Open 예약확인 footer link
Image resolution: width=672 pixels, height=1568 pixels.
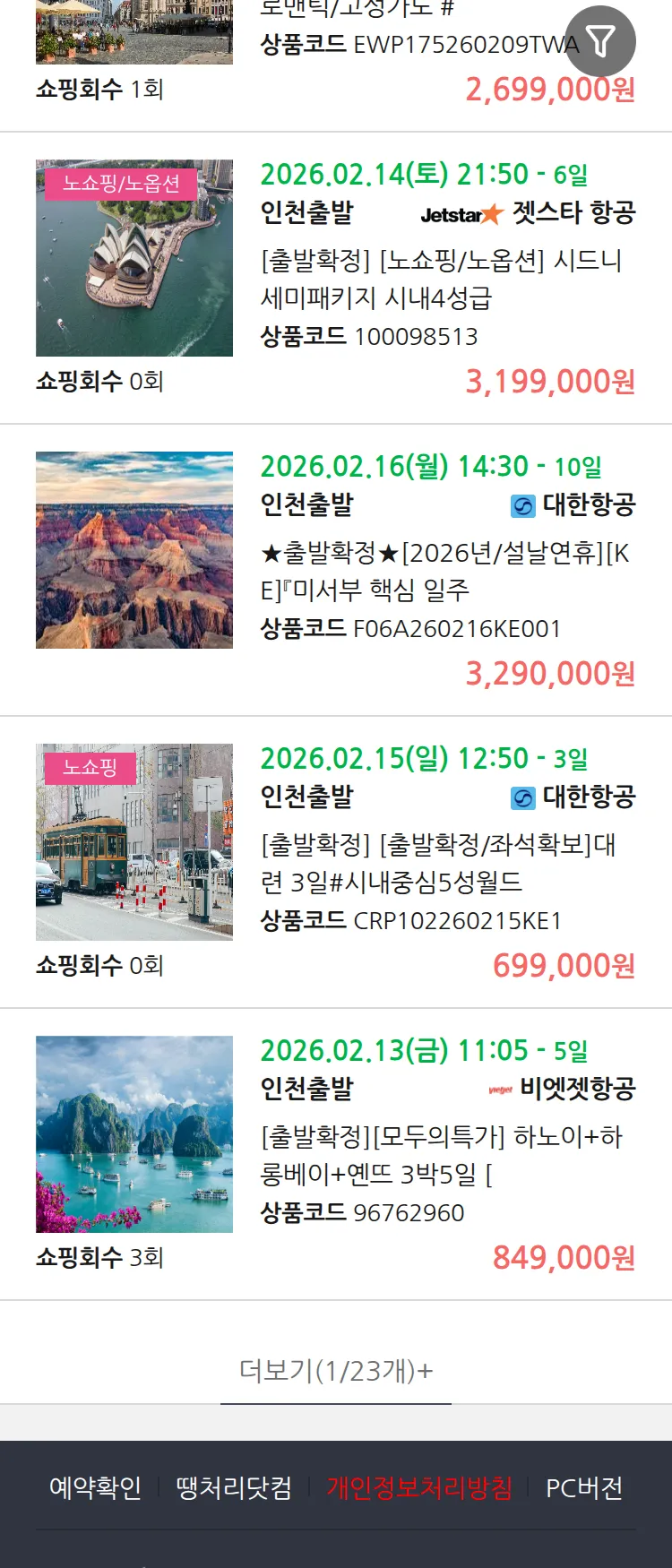(95, 1488)
